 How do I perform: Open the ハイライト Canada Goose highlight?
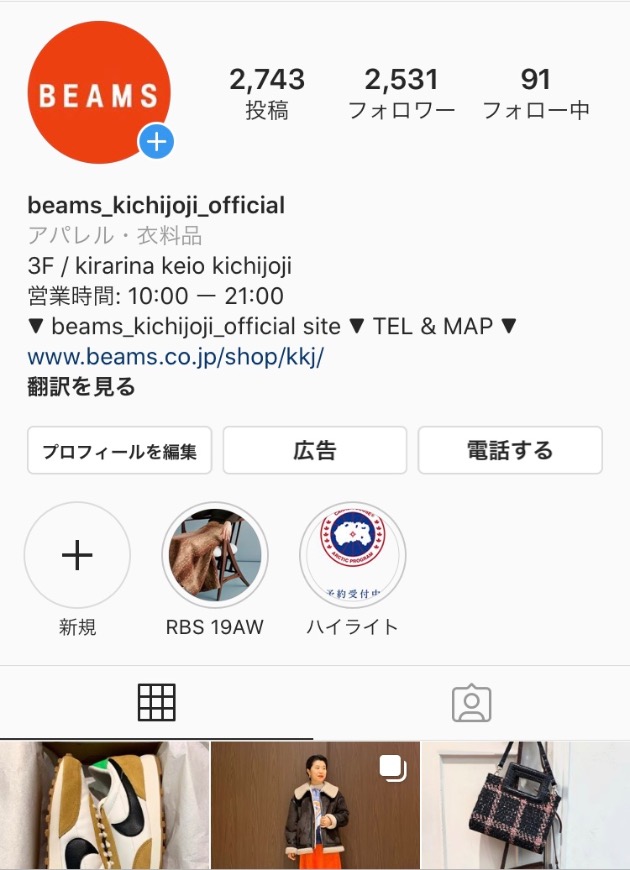[x=352, y=555]
